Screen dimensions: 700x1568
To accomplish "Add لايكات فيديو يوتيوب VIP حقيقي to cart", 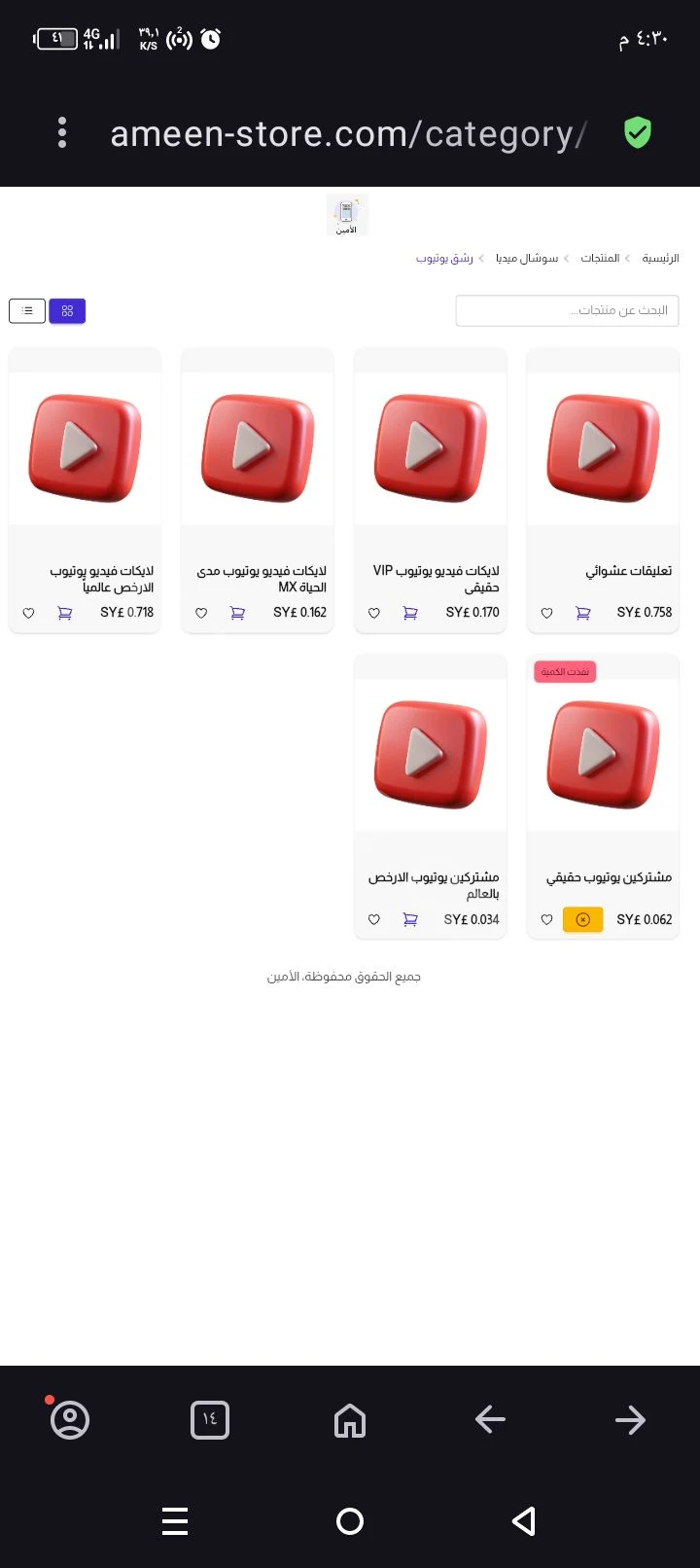I will (x=410, y=613).
